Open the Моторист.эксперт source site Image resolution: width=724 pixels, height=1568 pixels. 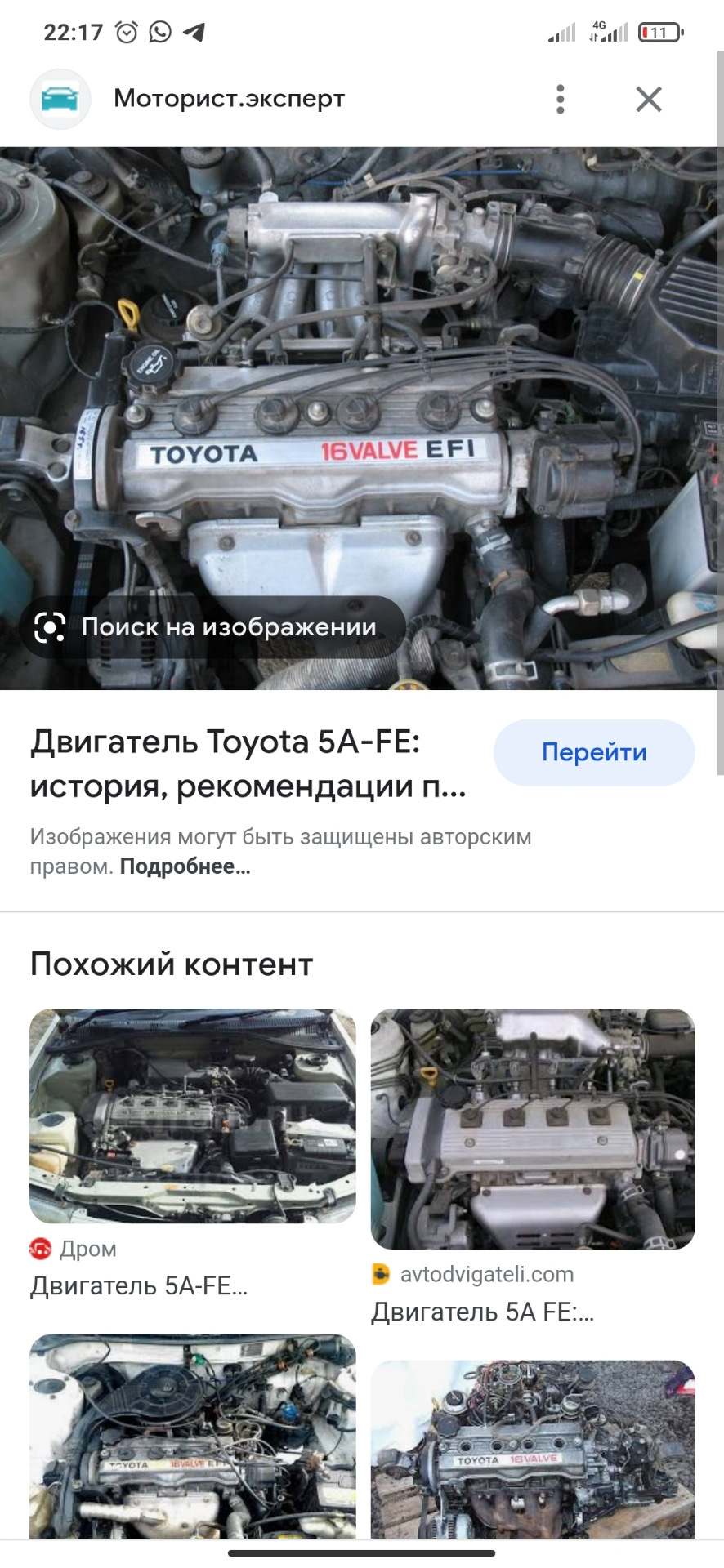(229, 99)
